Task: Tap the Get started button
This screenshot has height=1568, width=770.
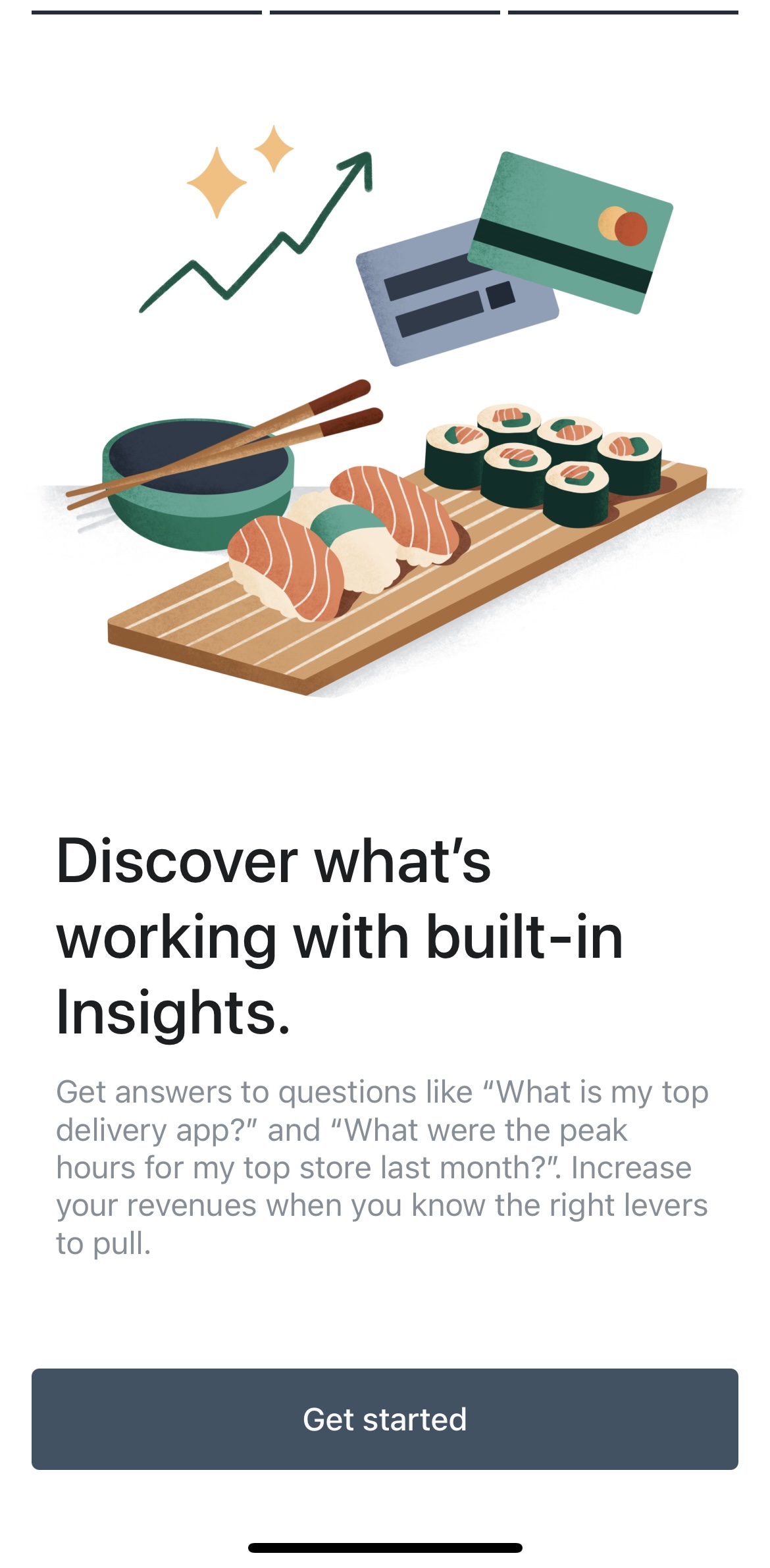Action: [385, 1419]
